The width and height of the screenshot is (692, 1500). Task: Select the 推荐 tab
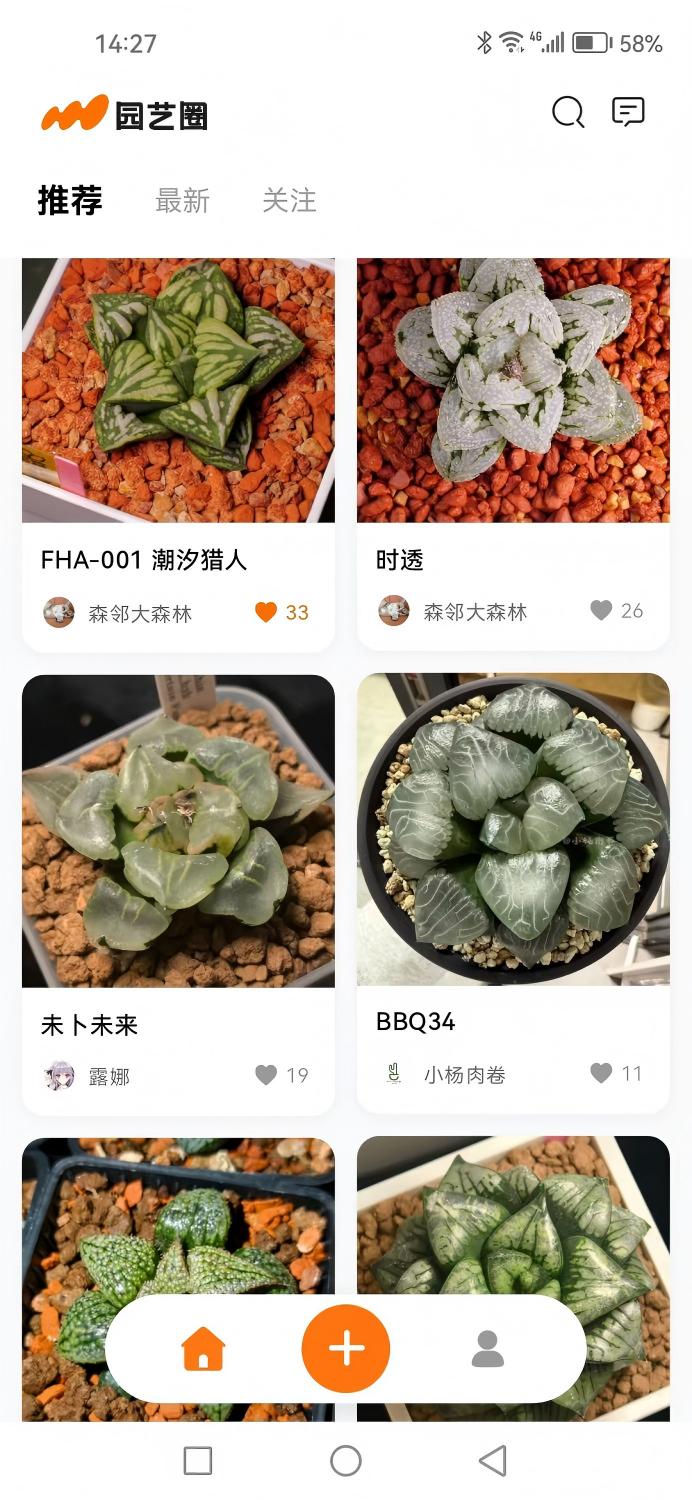[x=70, y=201]
